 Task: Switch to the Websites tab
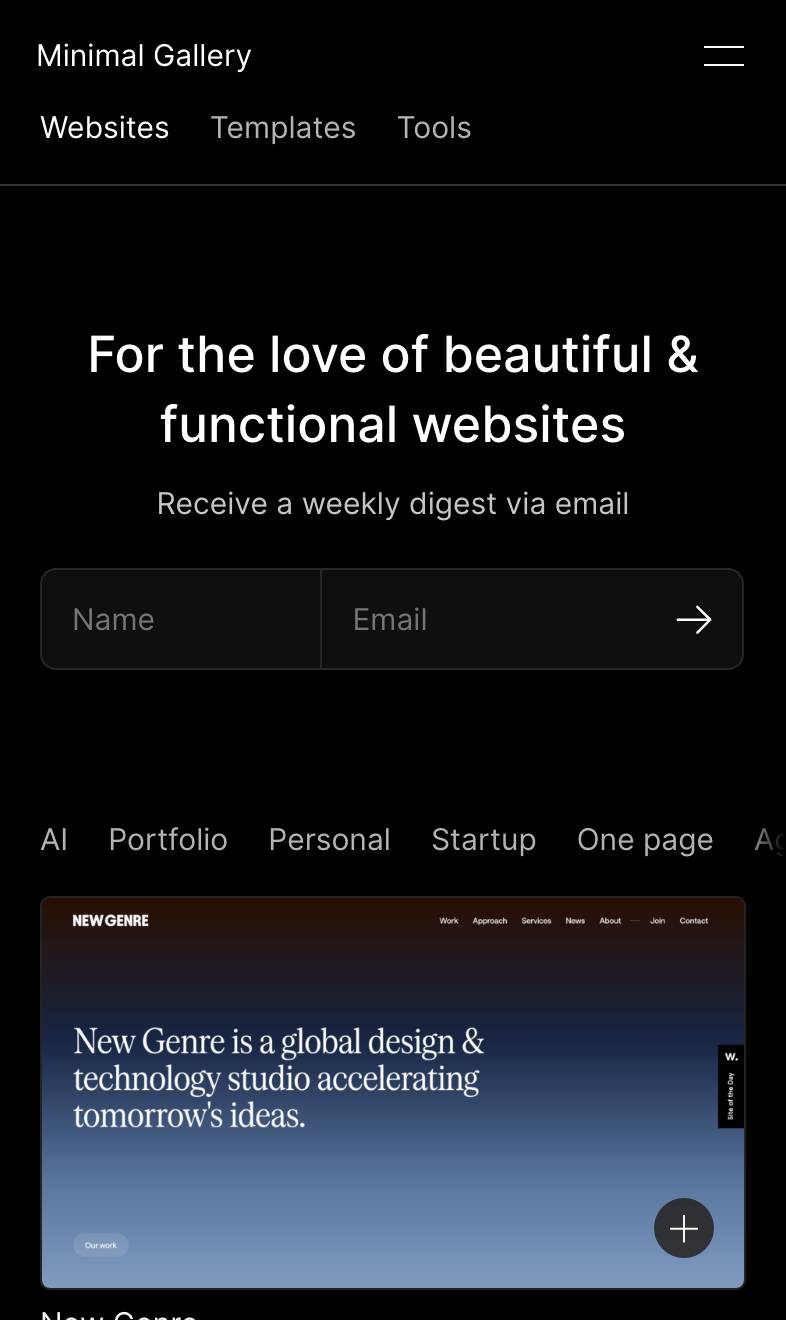point(105,128)
